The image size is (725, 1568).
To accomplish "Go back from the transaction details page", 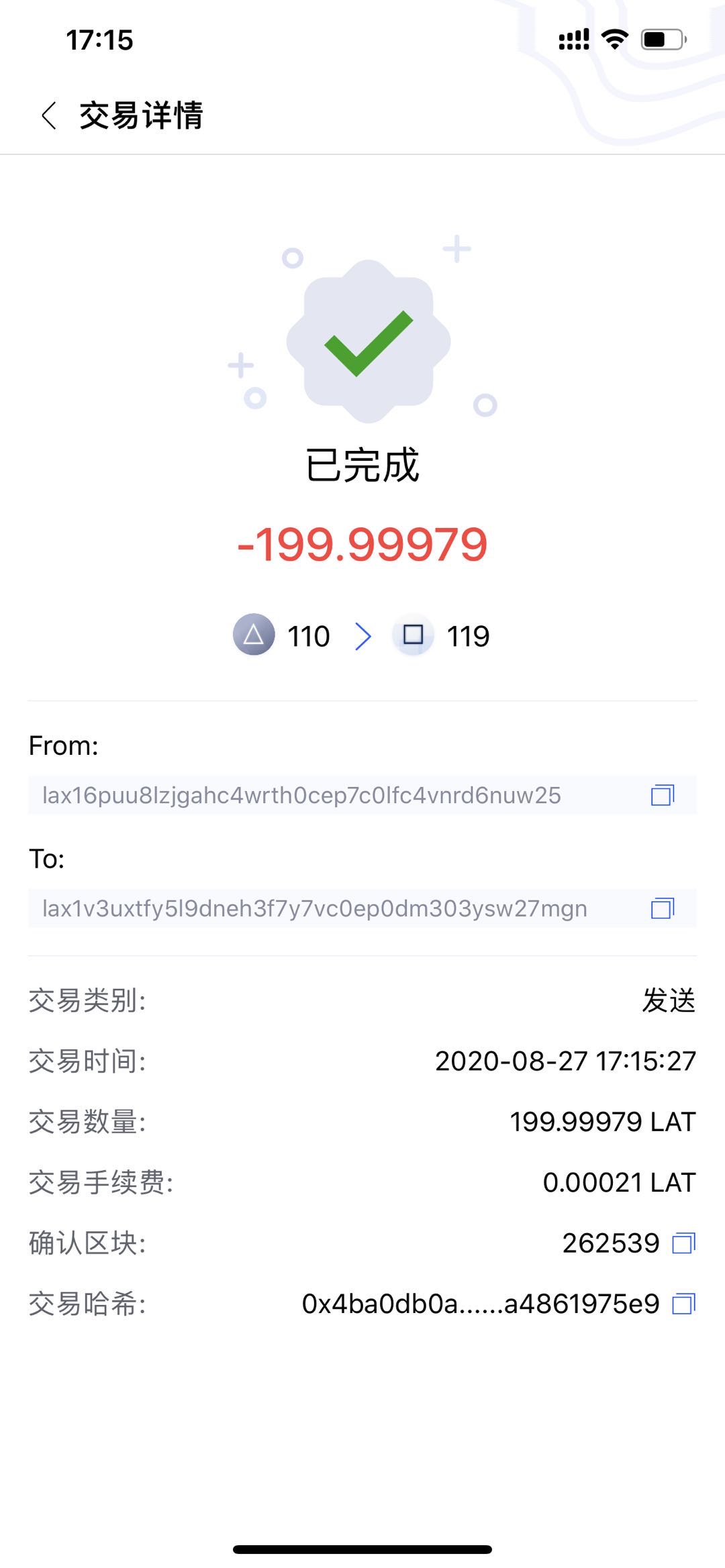I will pos(49,115).
